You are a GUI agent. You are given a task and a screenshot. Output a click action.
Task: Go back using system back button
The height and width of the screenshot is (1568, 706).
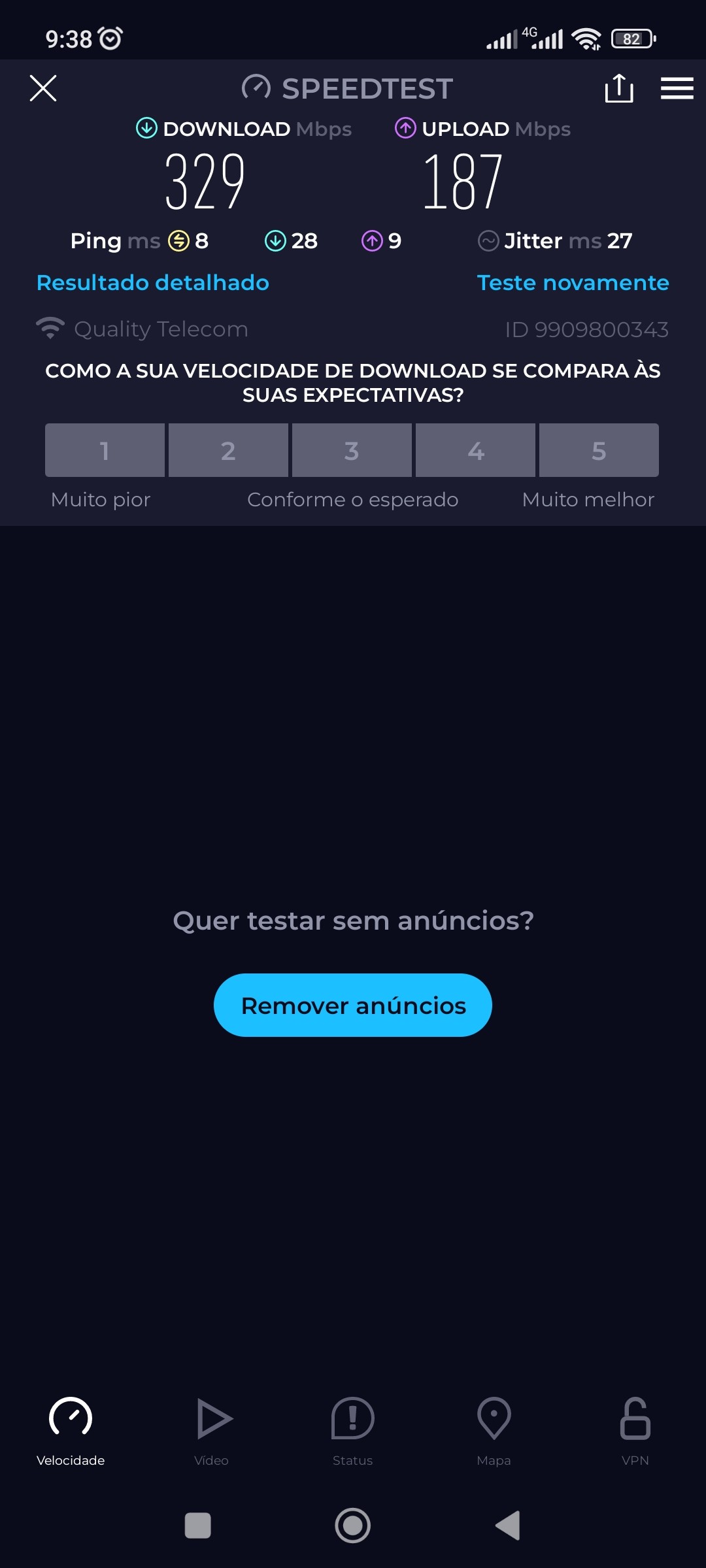click(x=508, y=1526)
